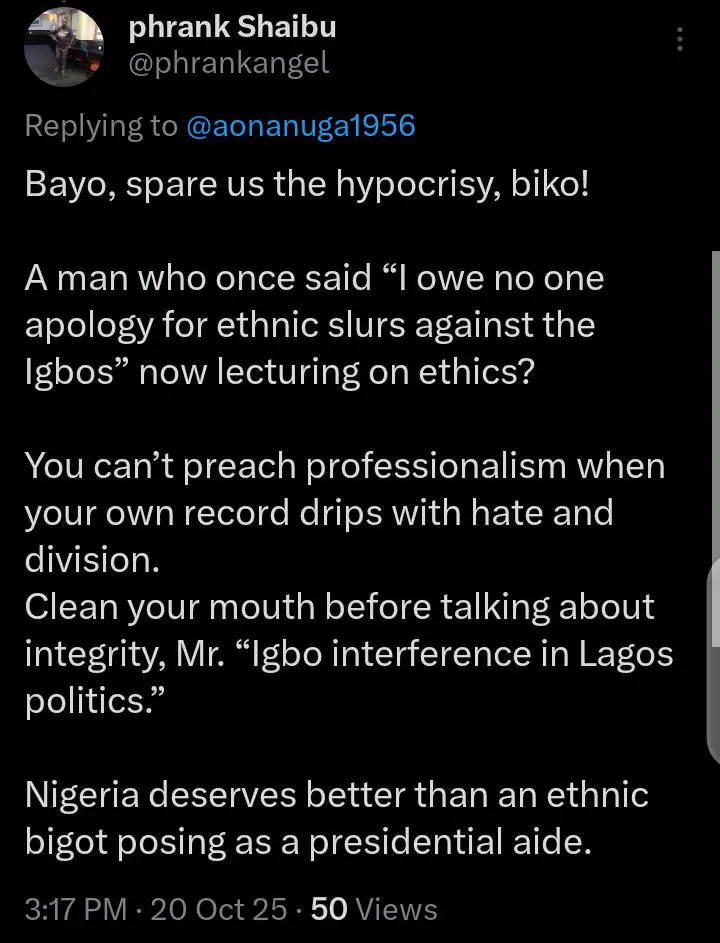View the @phrankangel handle's profile
The width and height of the screenshot is (720, 943).
(229, 65)
